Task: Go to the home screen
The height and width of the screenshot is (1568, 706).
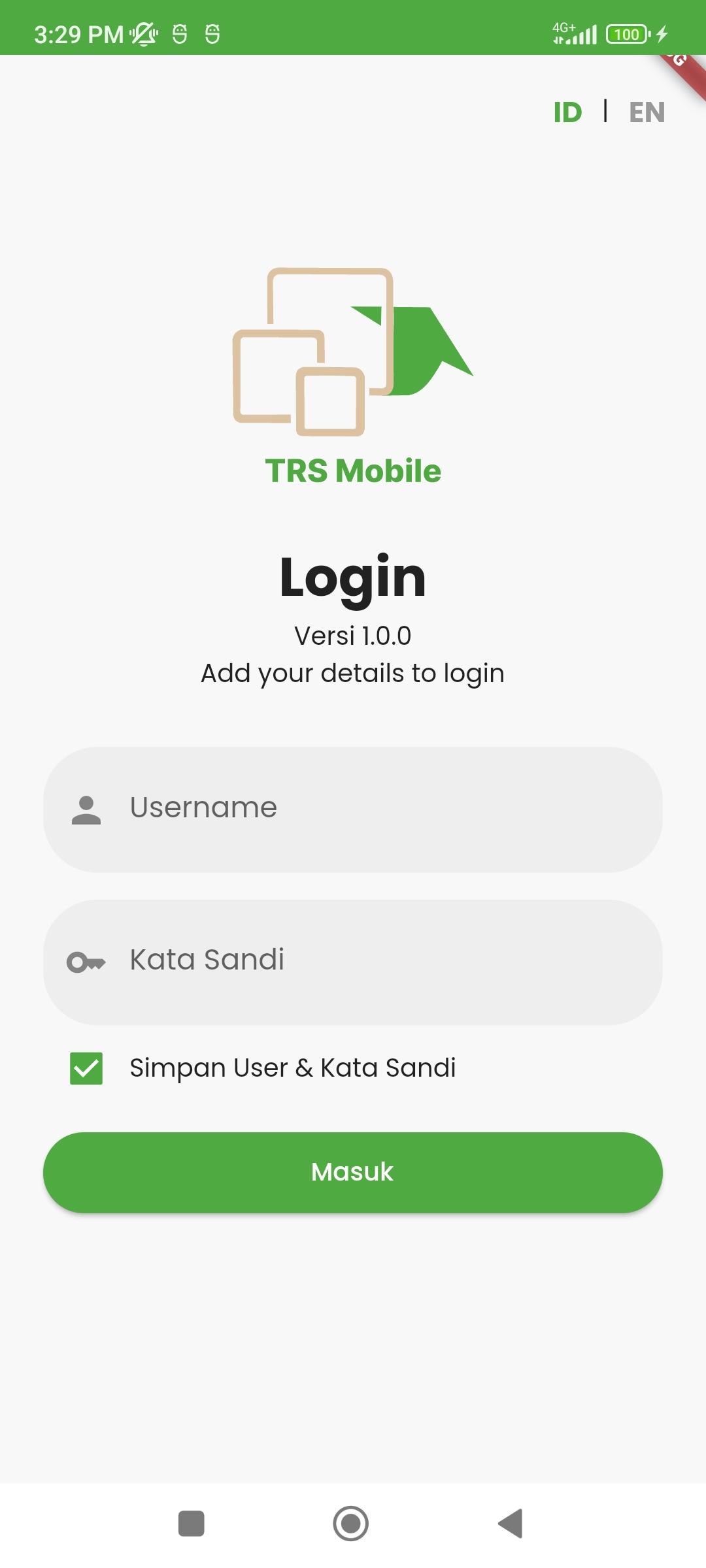Action: [x=351, y=1524]
